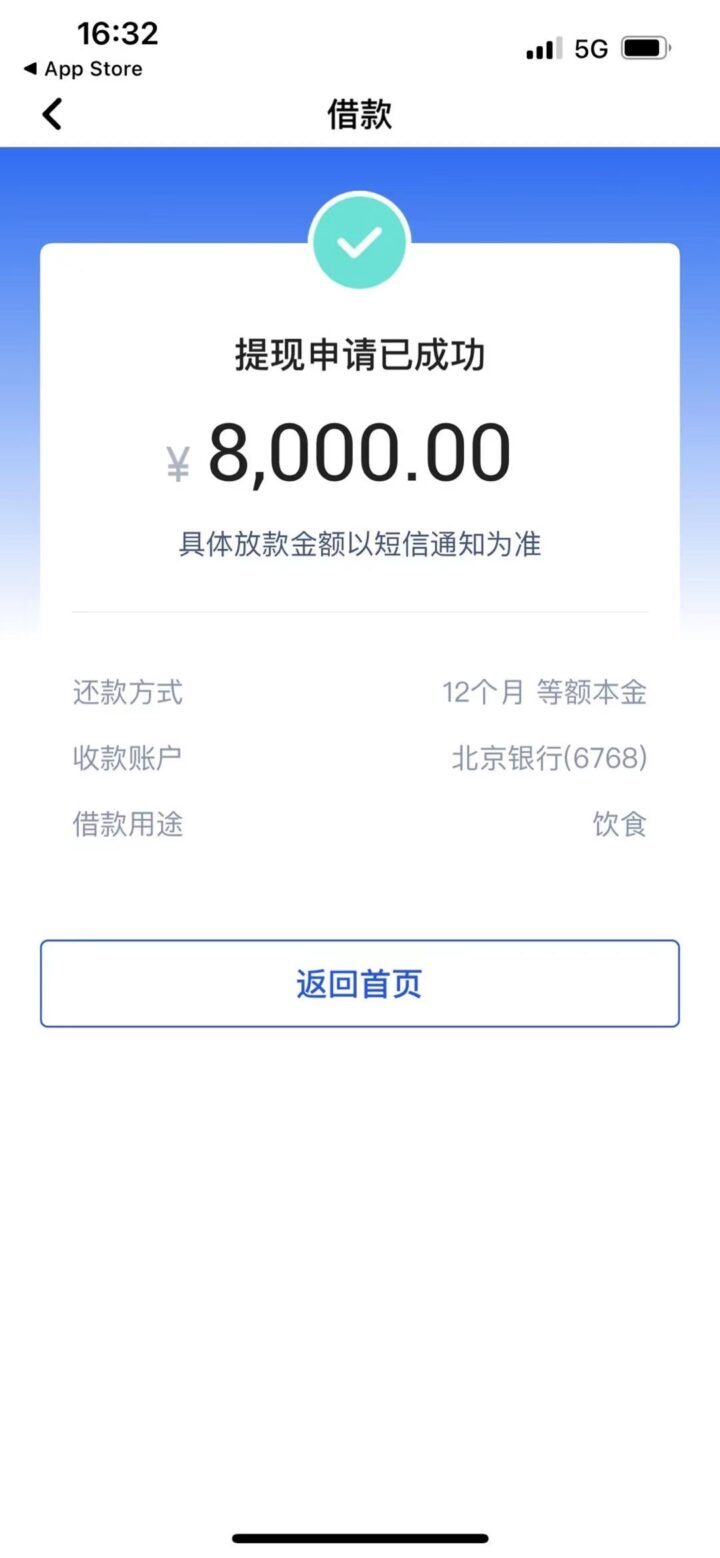Tap the back chevron on the 借款 page
This screenshot has height=1558, width=720.
(x=52, y=114)
